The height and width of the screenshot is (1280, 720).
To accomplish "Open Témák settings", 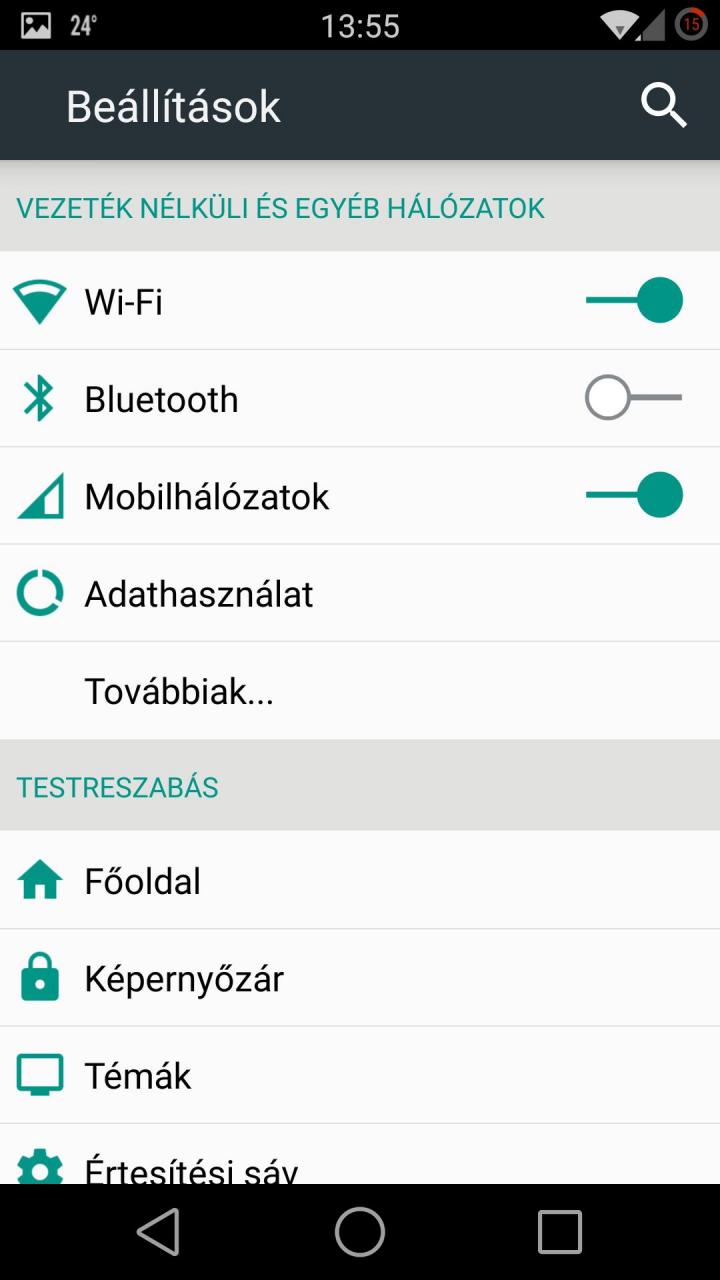I will 360,1075.
